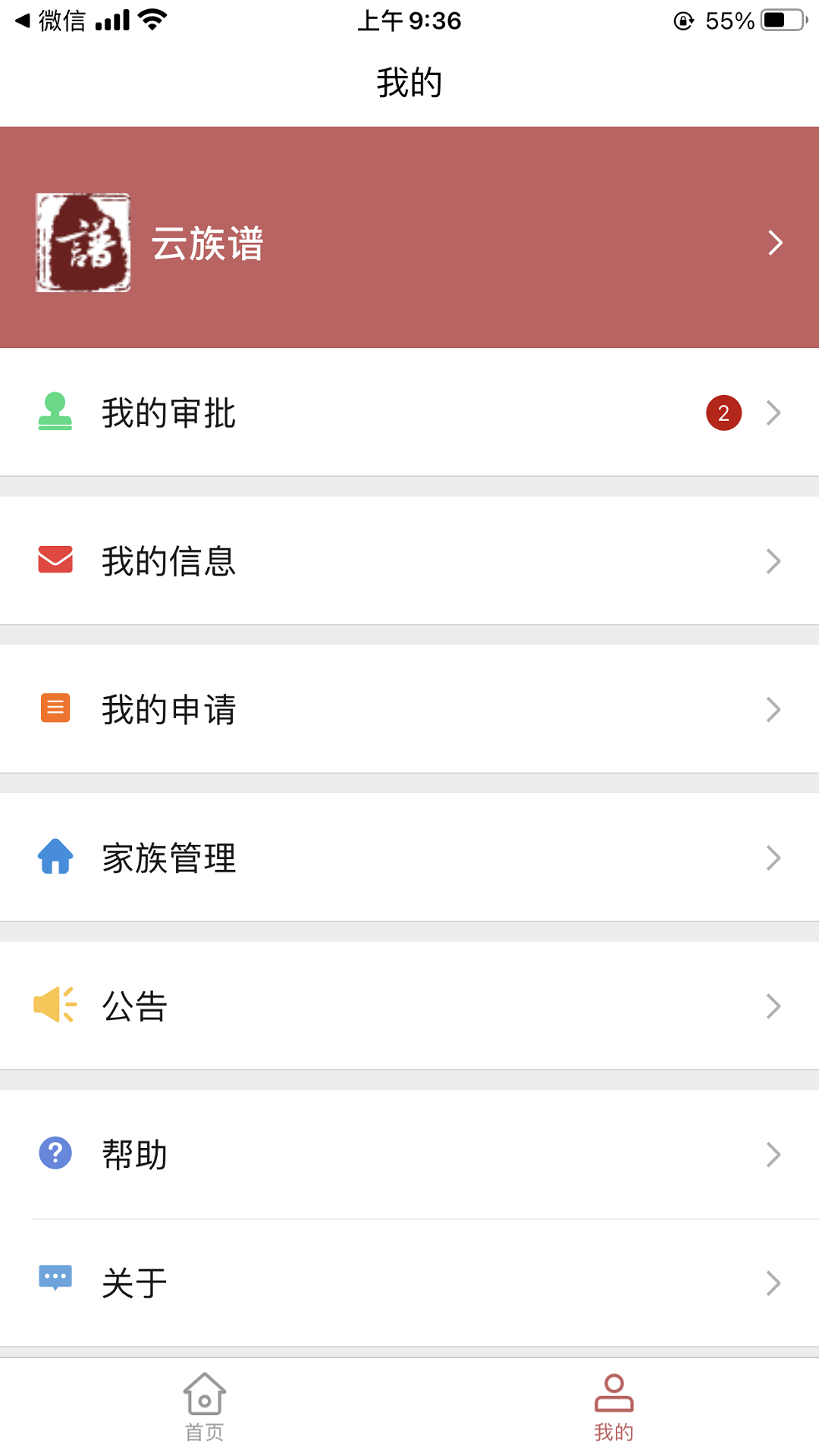Select the 我的 tab
The width and height of the screenshot is (819, 1456).
(613, 1407)
